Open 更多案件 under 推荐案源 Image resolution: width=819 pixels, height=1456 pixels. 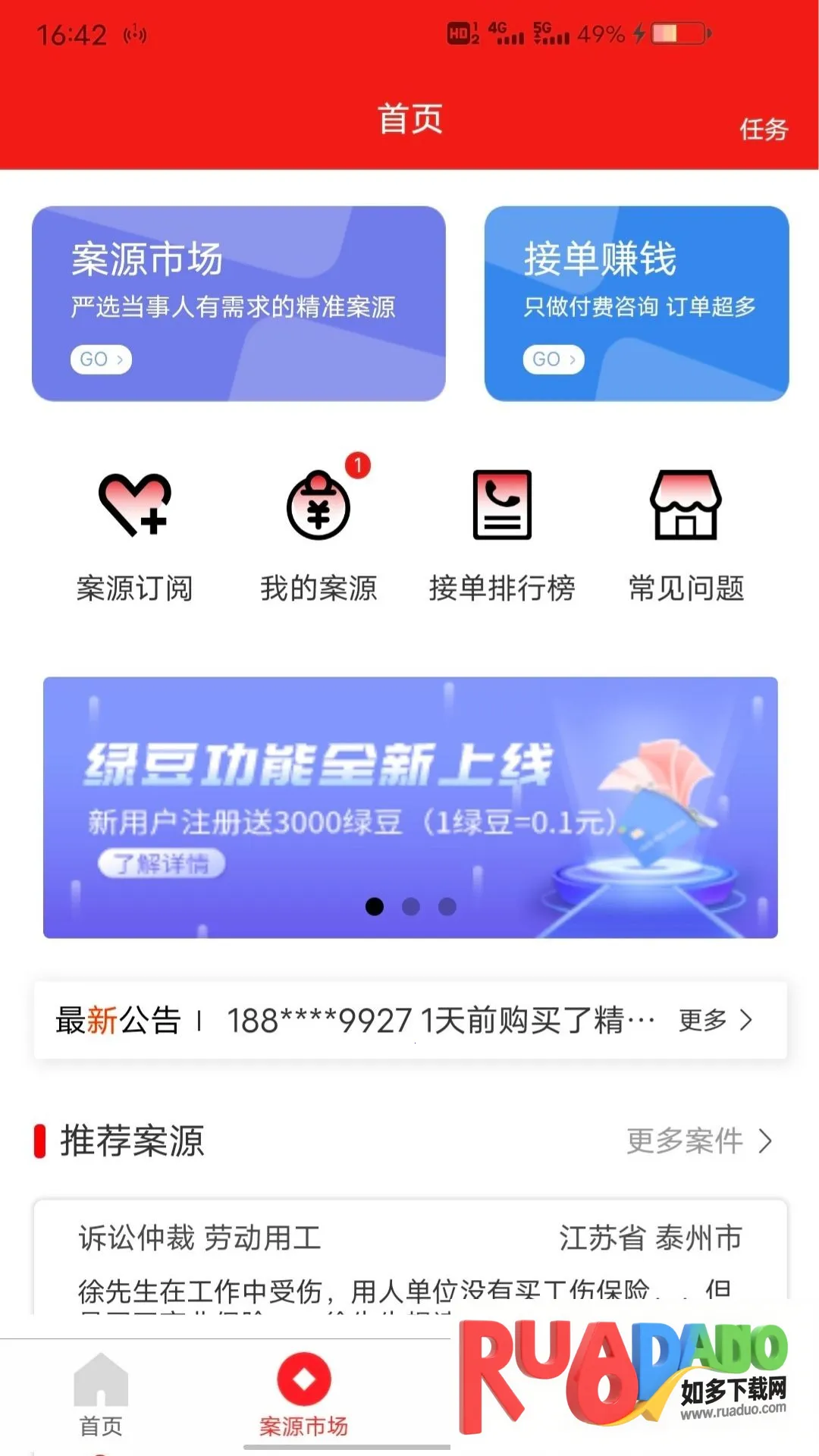tap(698, 1141)
